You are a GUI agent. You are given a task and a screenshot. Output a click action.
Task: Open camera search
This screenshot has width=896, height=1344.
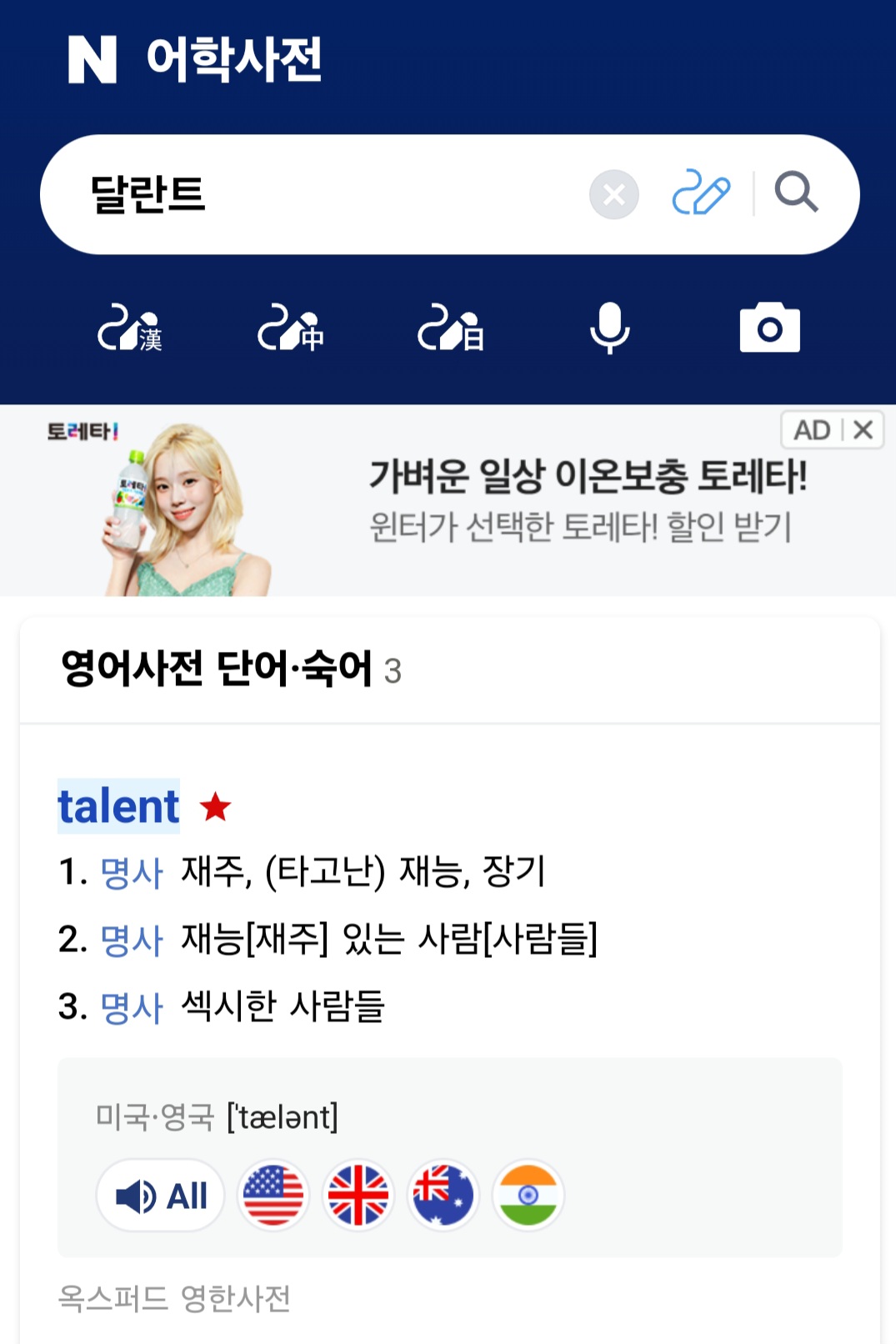coord(769,328)
